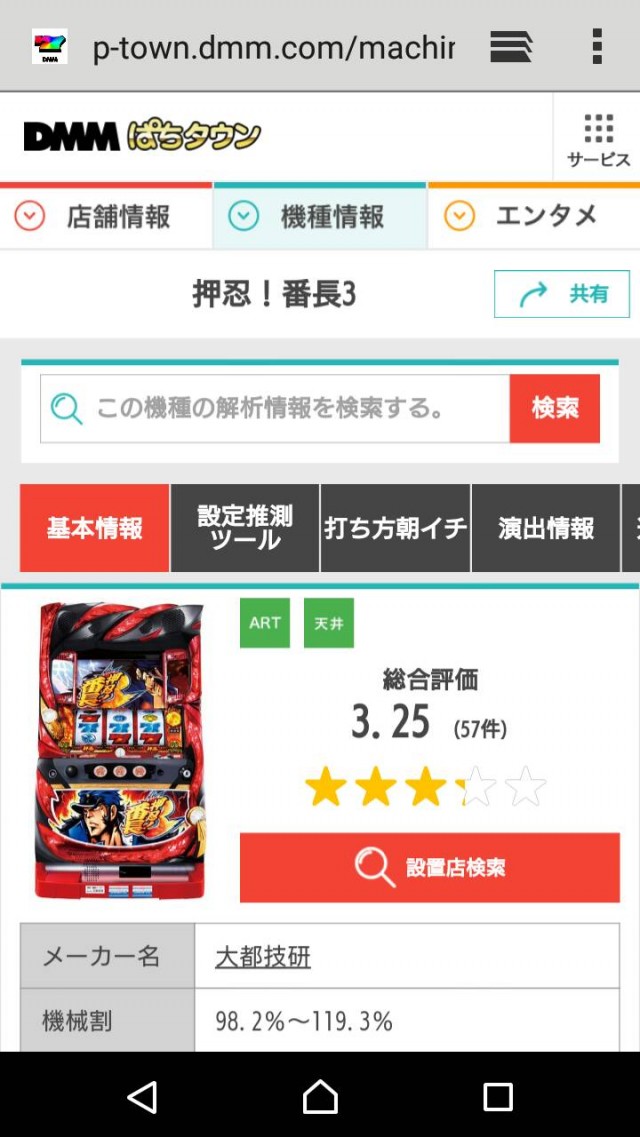
Task: Switch to the 打ち方朝イチ tab
Action: pyautogui.click(x=395, y=528)
